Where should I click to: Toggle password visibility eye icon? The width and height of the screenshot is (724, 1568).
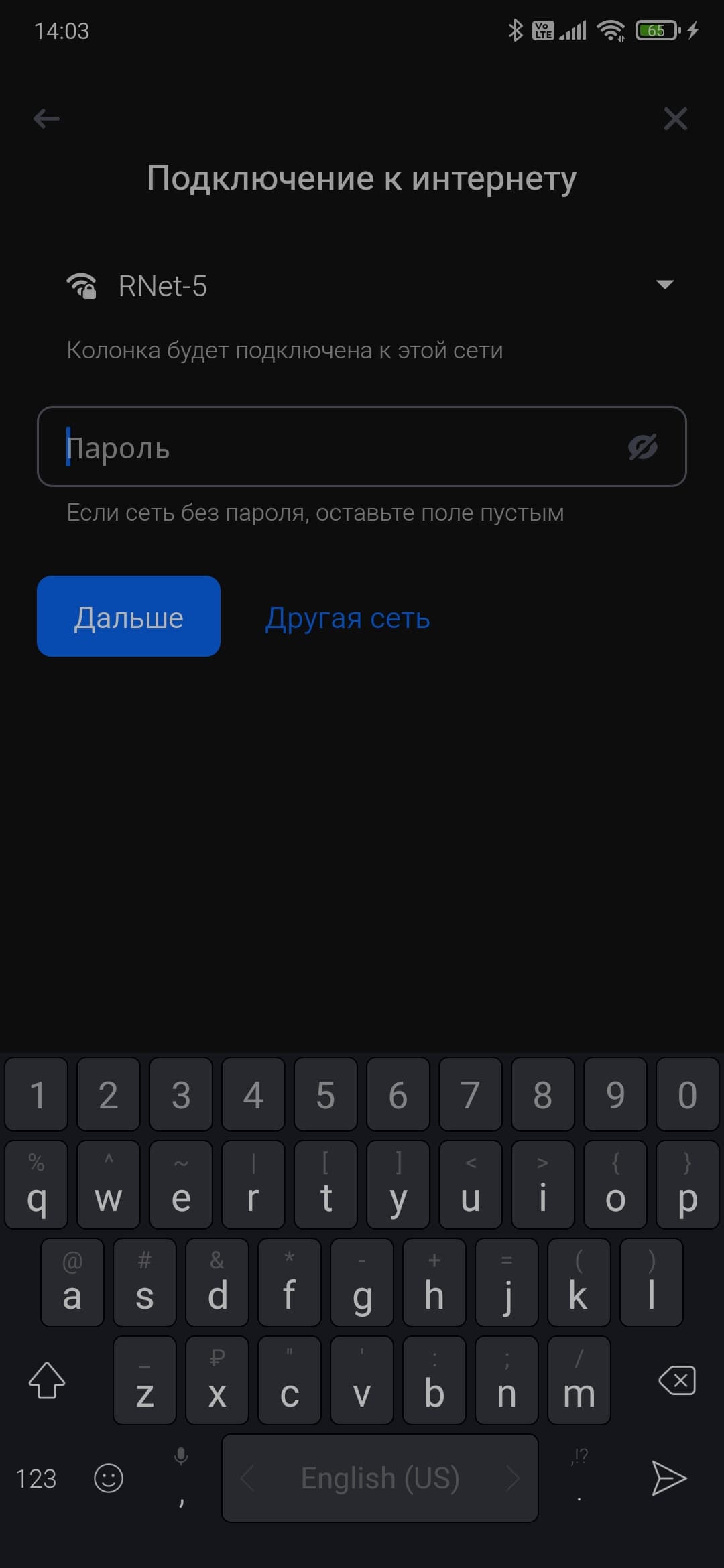[x=642, y=447]
